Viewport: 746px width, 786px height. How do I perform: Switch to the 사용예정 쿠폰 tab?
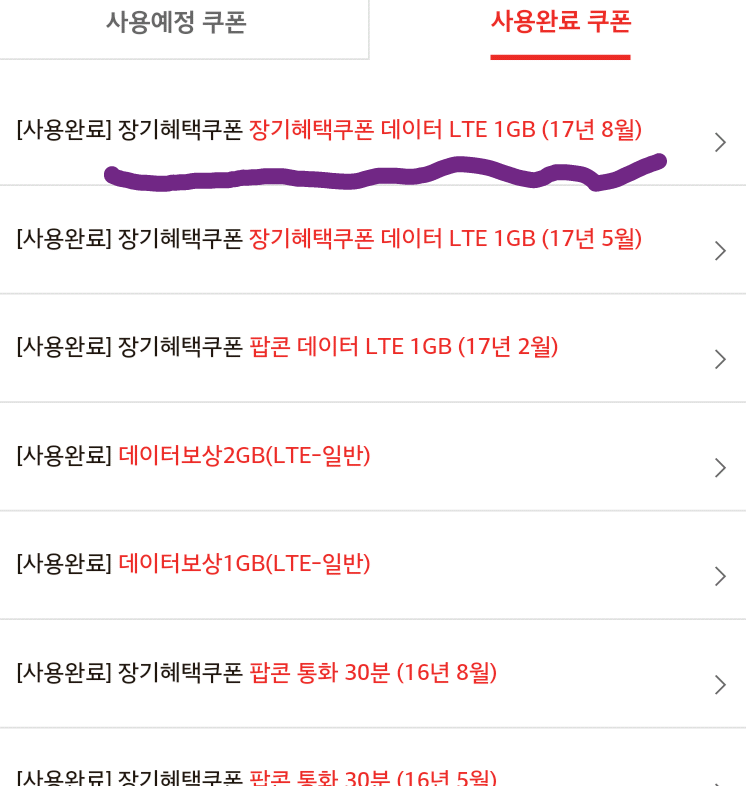[x=176, y=23]
